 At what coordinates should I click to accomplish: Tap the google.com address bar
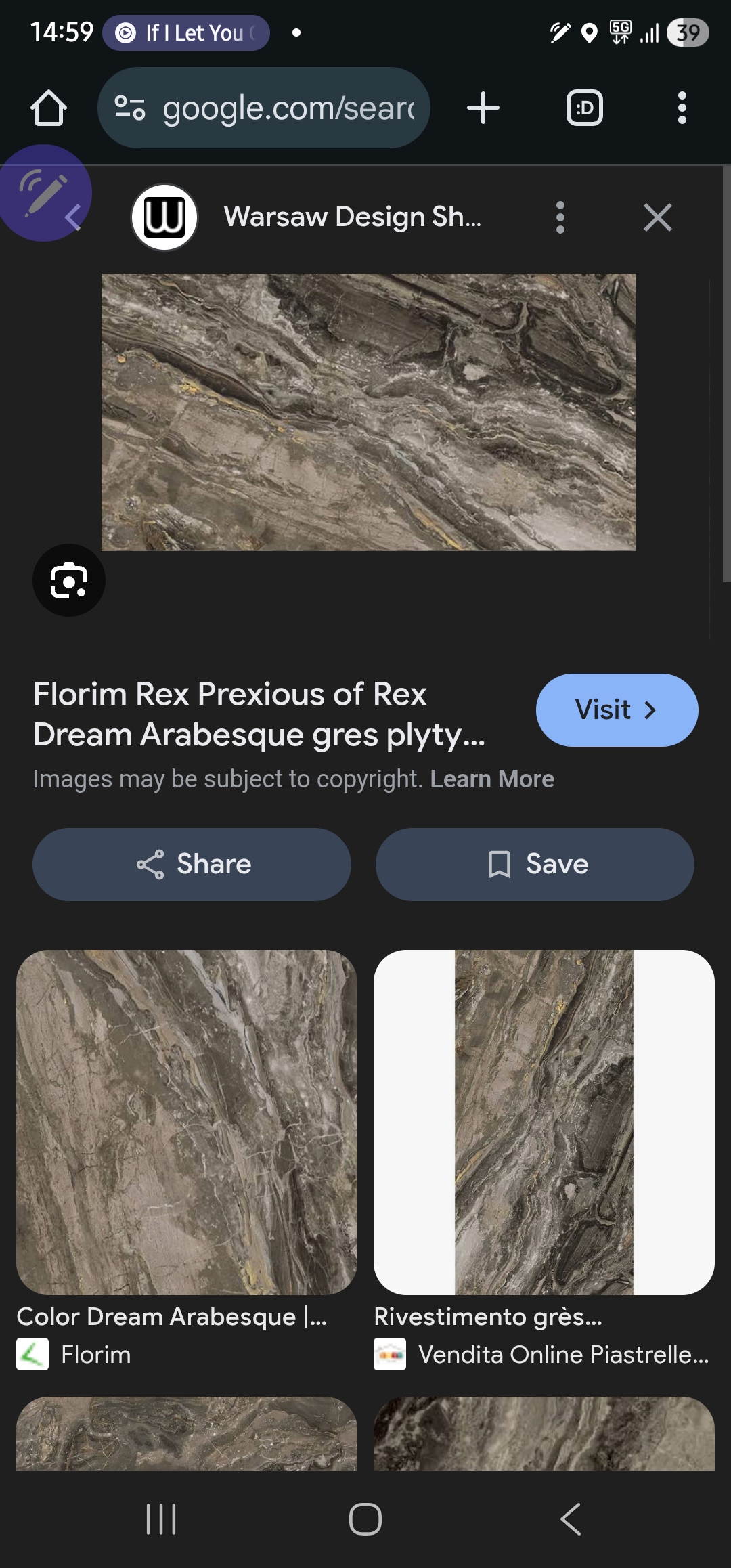point(264,108)
